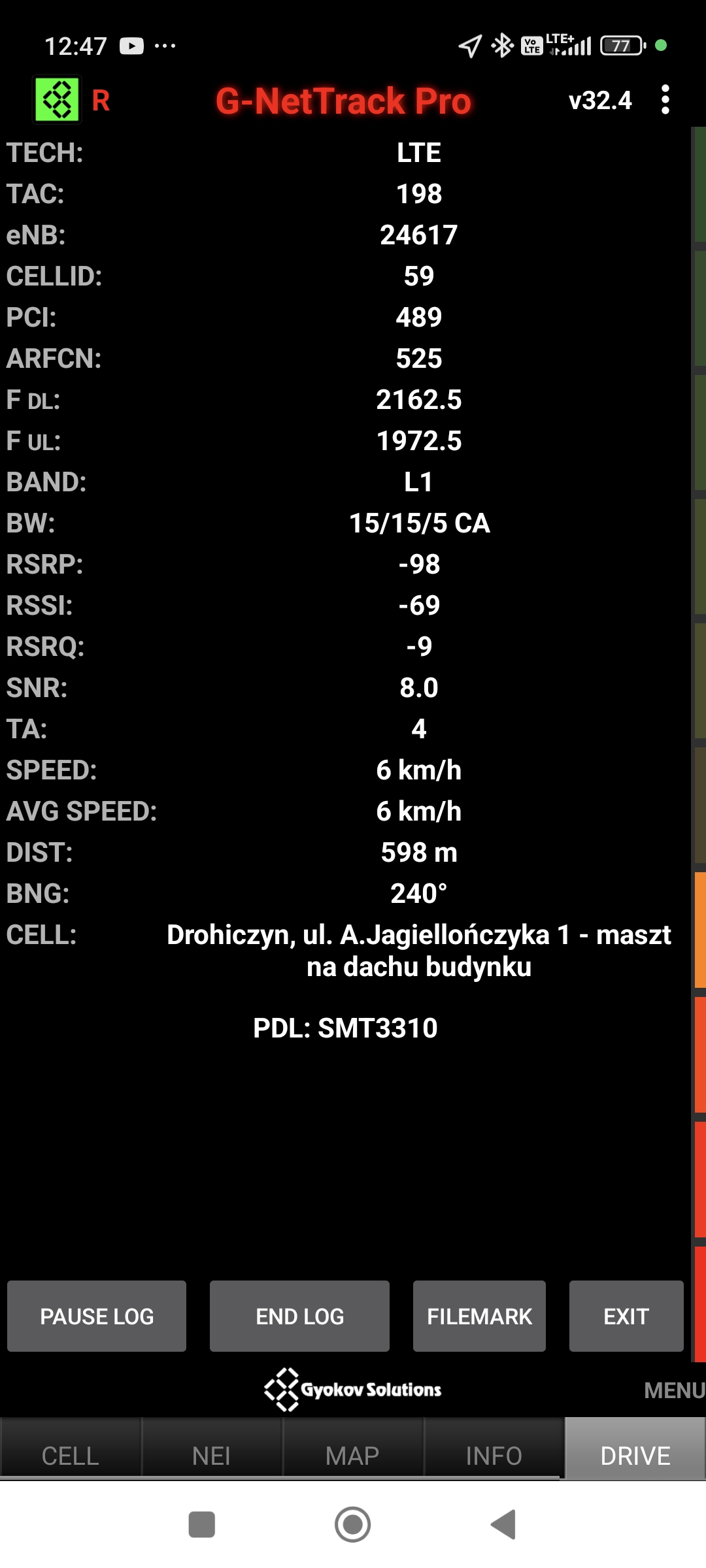Go to the INFO tab
This screenshot has width=706, height=1568.
494,1456
